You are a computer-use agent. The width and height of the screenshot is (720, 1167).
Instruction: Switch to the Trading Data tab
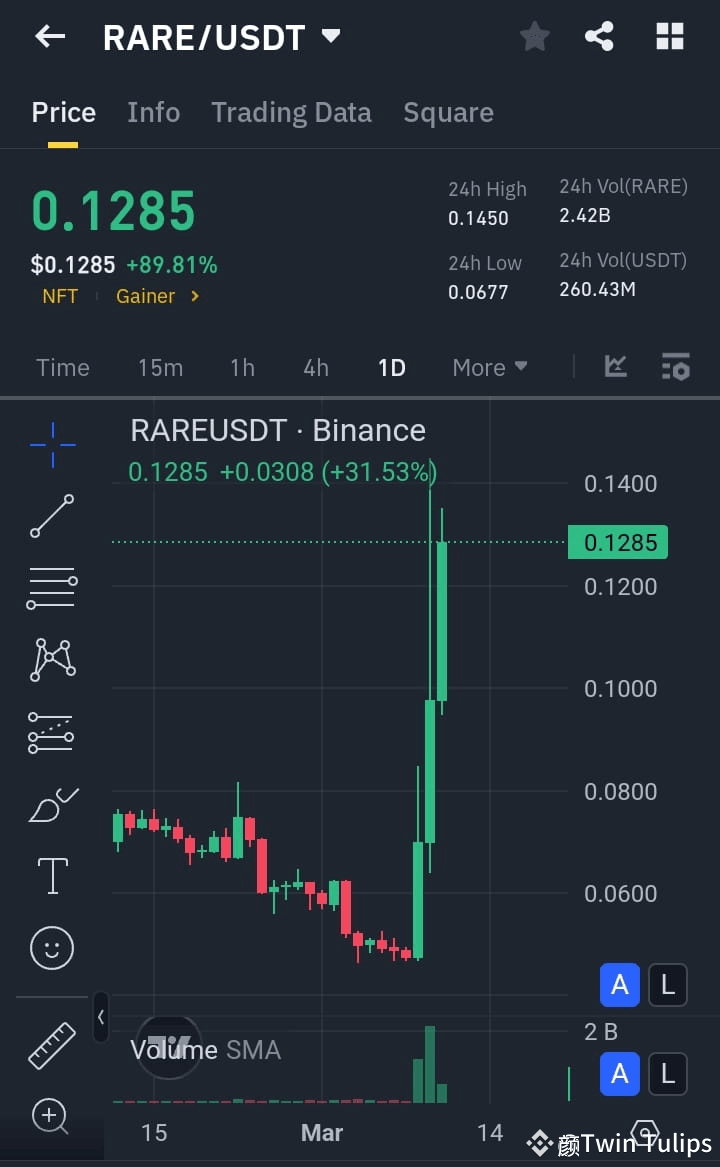coord(291,112)
